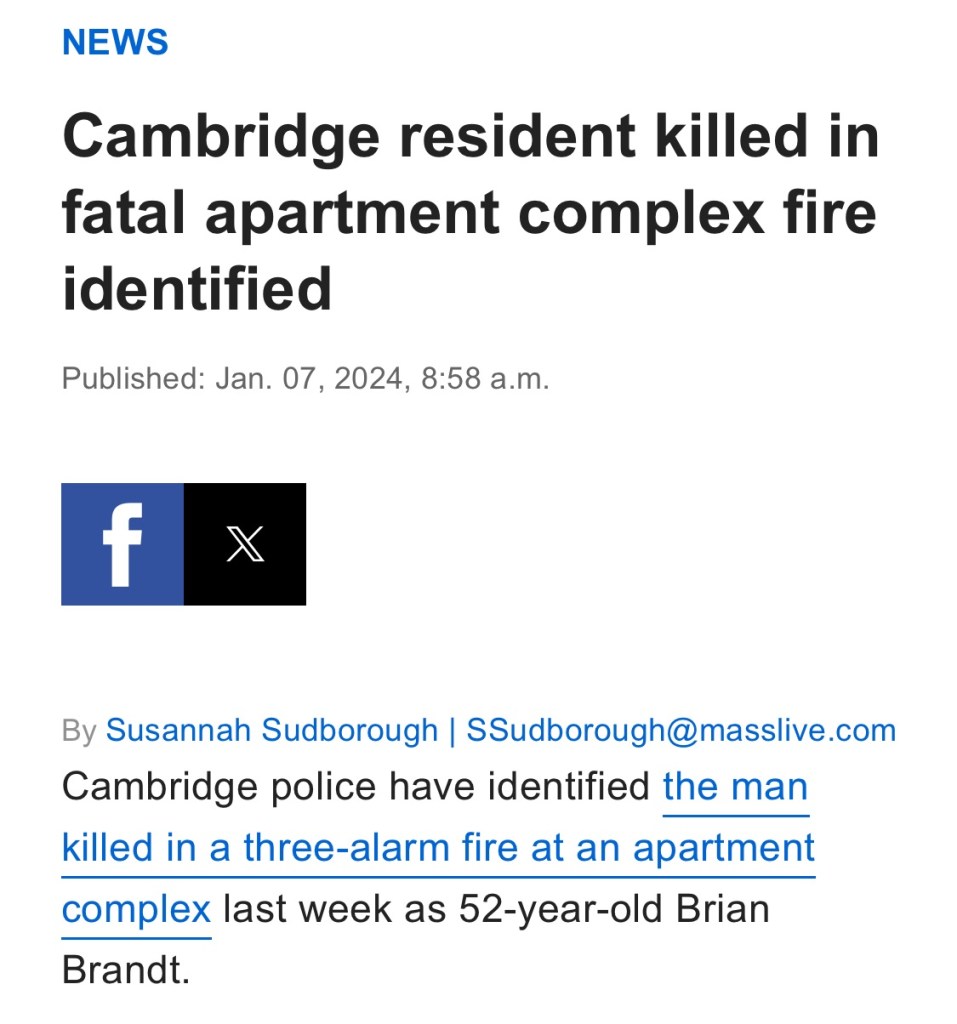Open the linked three-alarm fire story
Viewport: 957px width, 1024px height.
(x=438, y=848)
